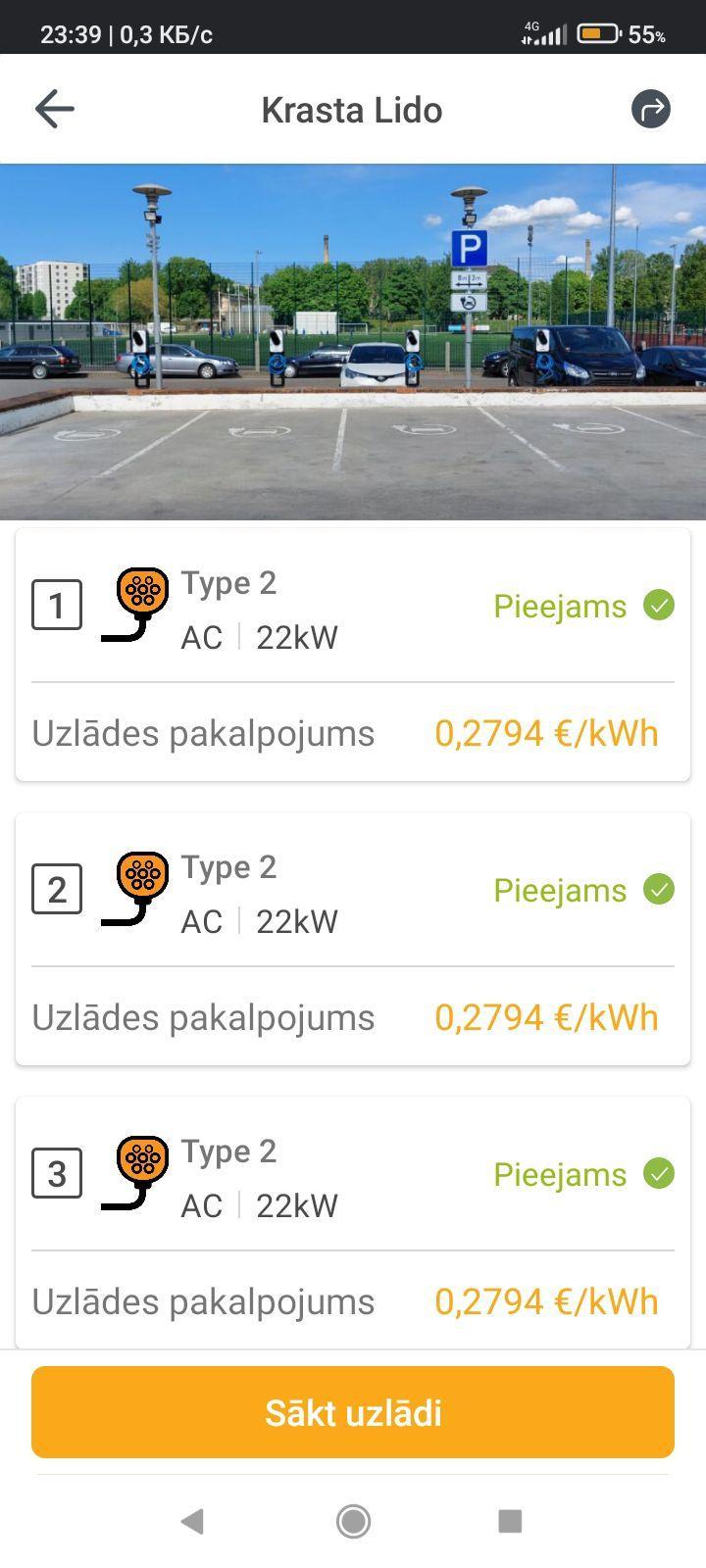Screen dimensions: 706x1568
Task: Select connector number 2 box
Action: (x=57, y=890)
